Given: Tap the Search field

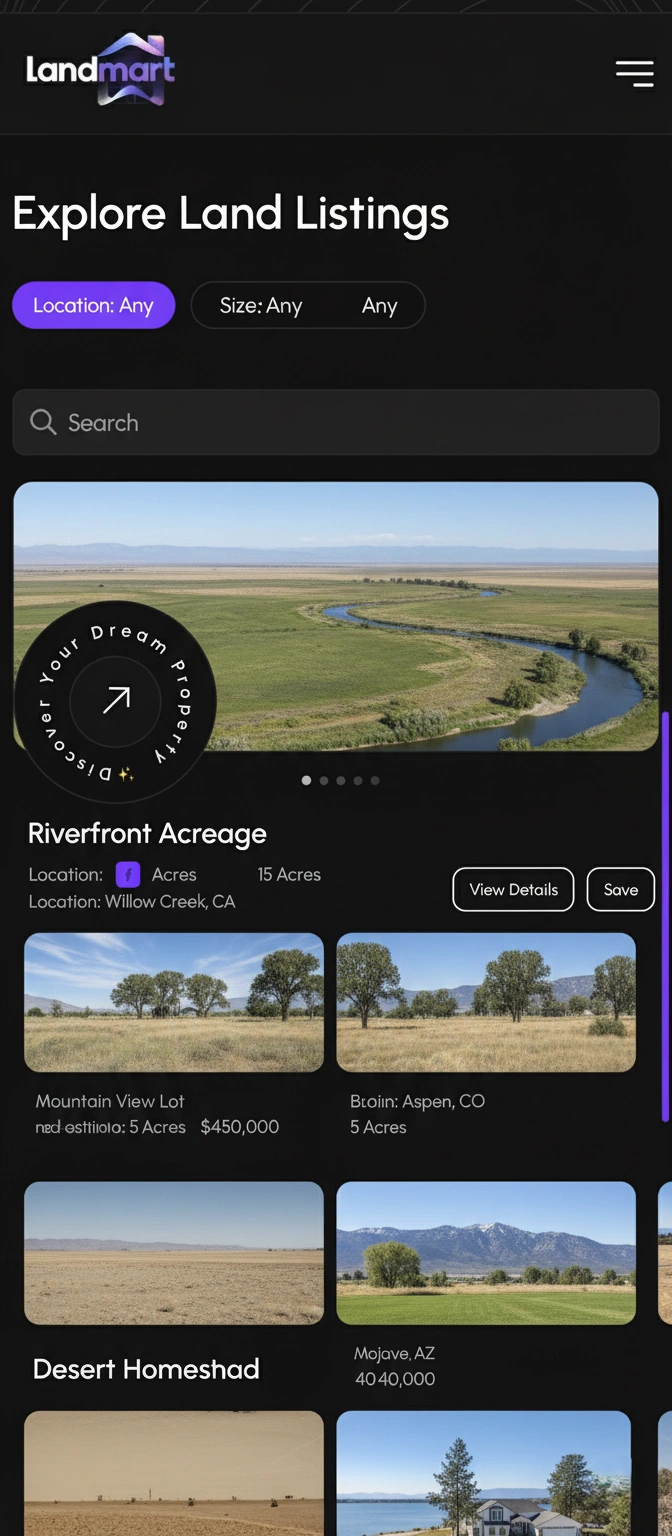Looking at the screenshot, I should tap(336, 423).
